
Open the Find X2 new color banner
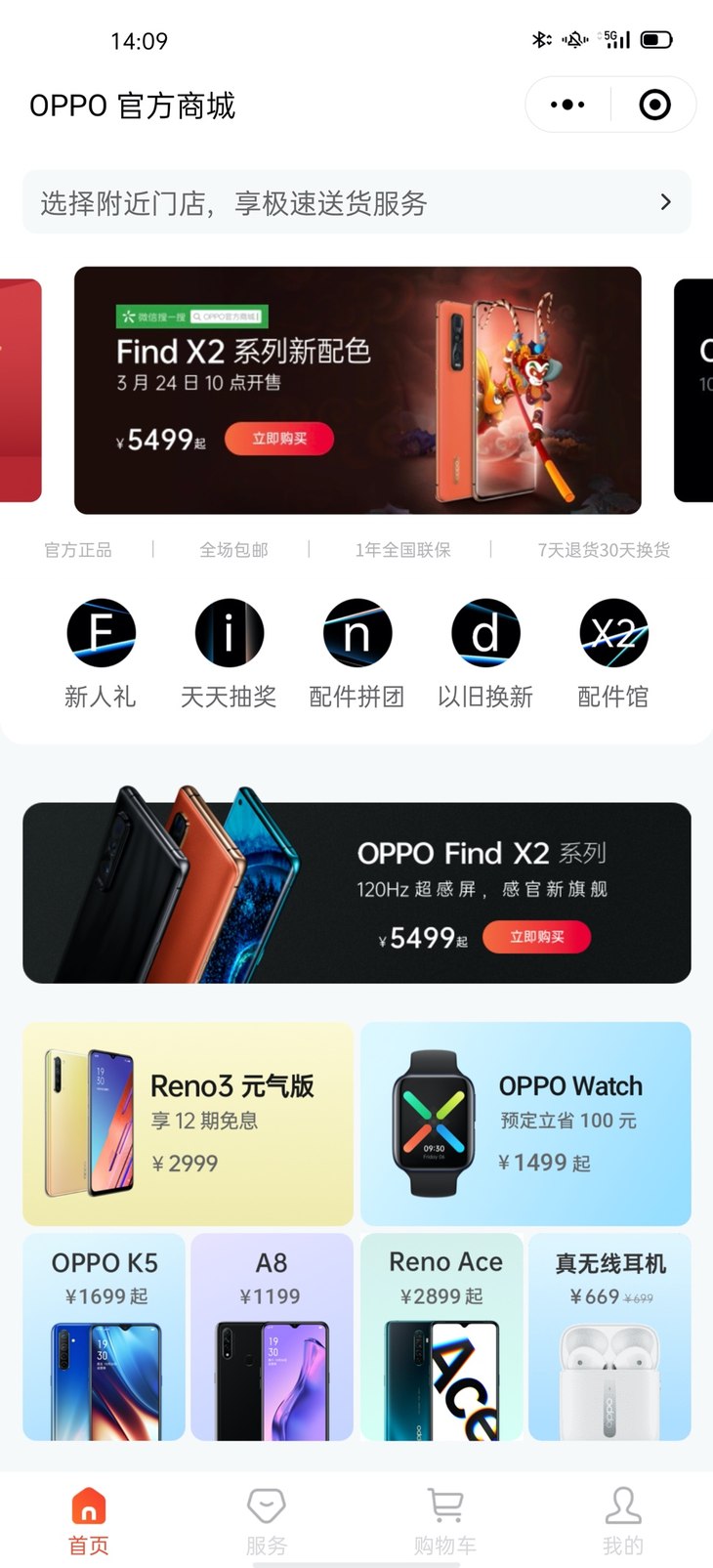pyautogui.click(x=357, y=390)
